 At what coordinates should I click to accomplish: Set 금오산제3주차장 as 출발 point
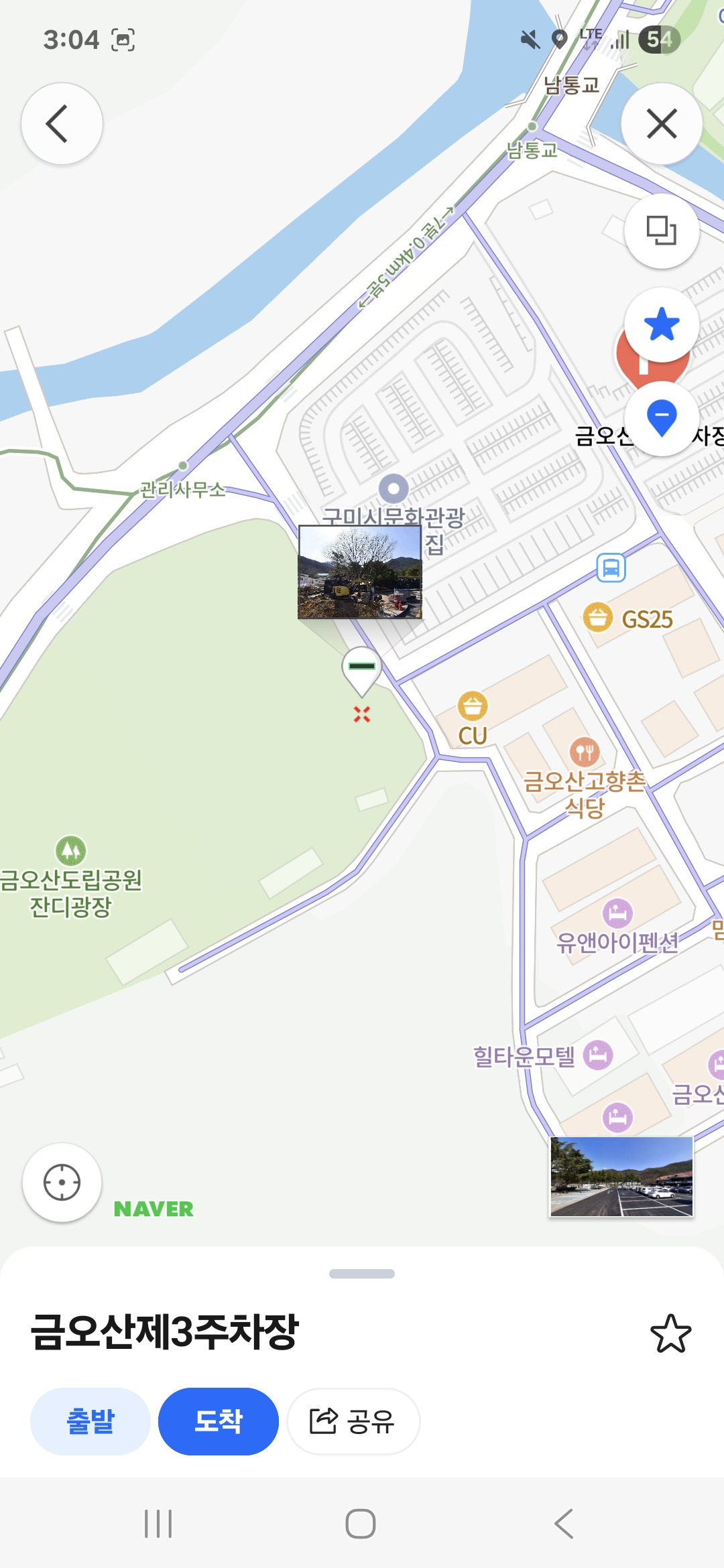[x=90, y=1421]
